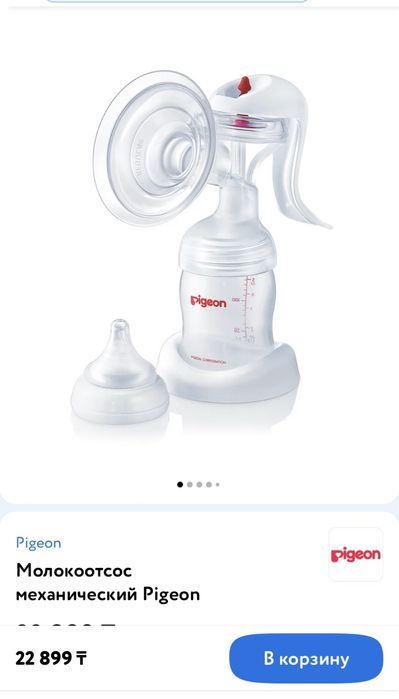Open the Pigeon brand logo tile
Image resolution: width=399 pixels, height=699 pixels.
(355, 555)
